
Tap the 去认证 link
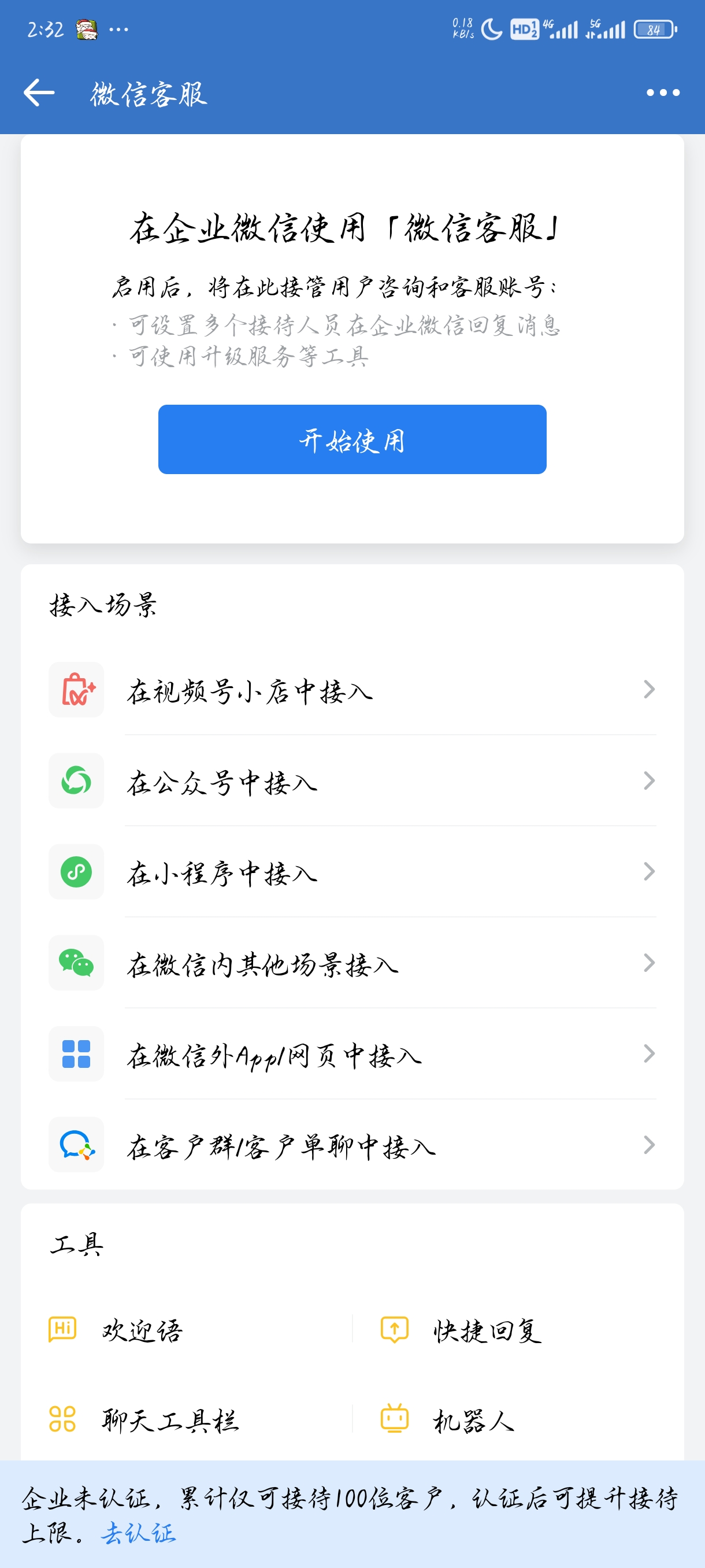[x=139, y=1533]
